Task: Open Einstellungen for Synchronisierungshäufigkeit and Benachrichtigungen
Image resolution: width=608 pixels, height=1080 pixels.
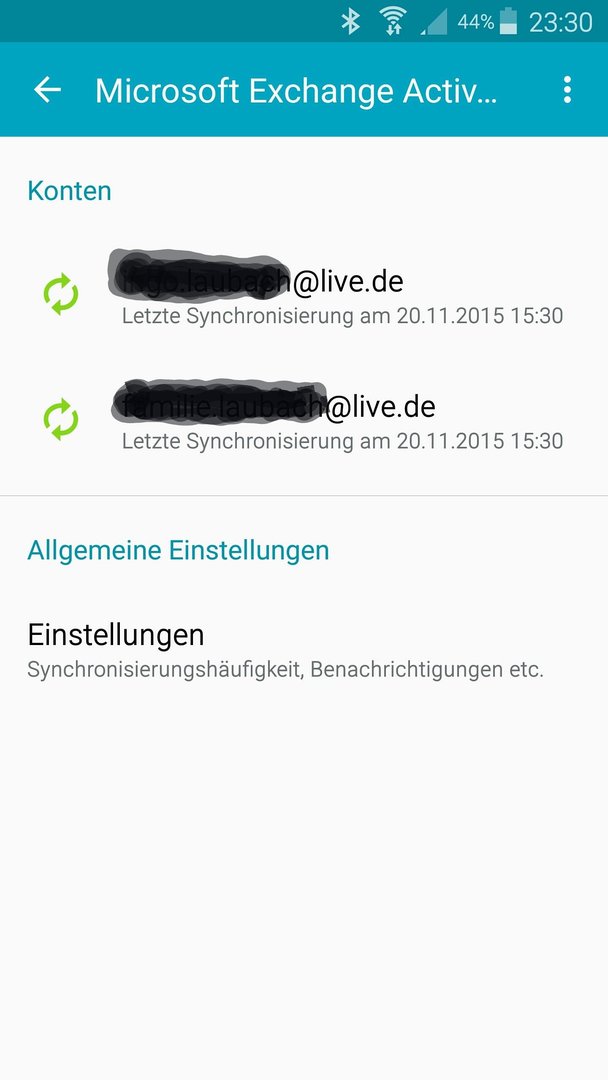Action: (x=304, y=650)
